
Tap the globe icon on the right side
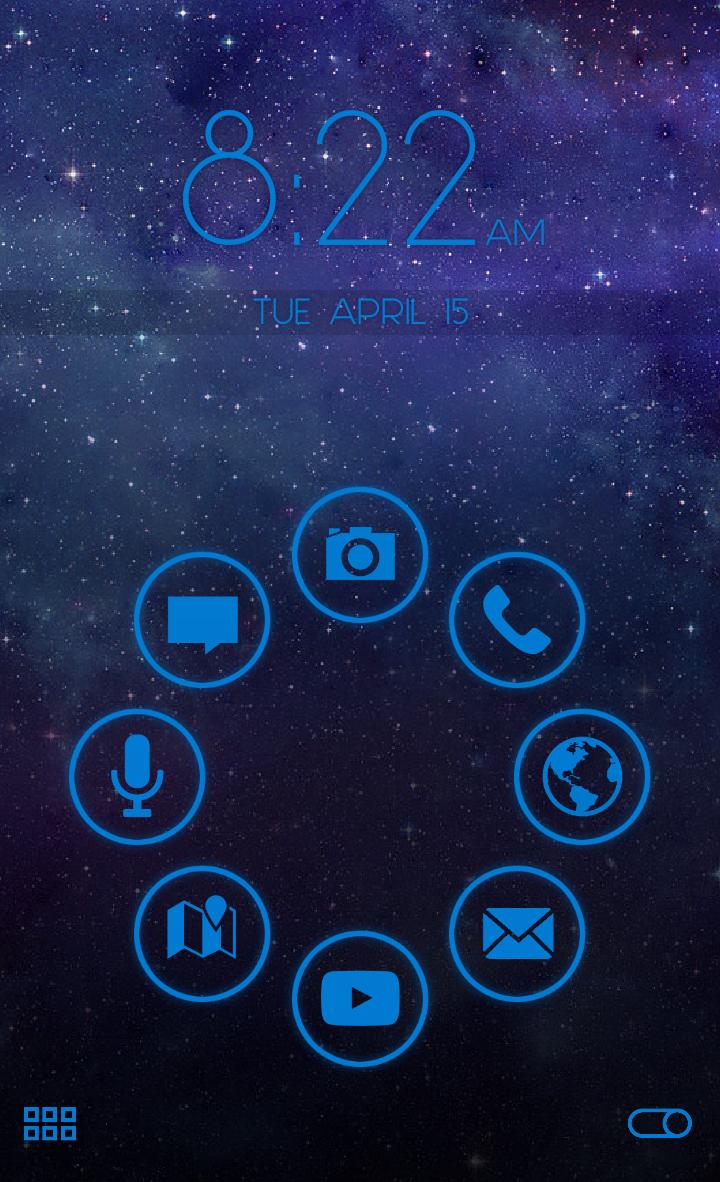pos(582,777)
